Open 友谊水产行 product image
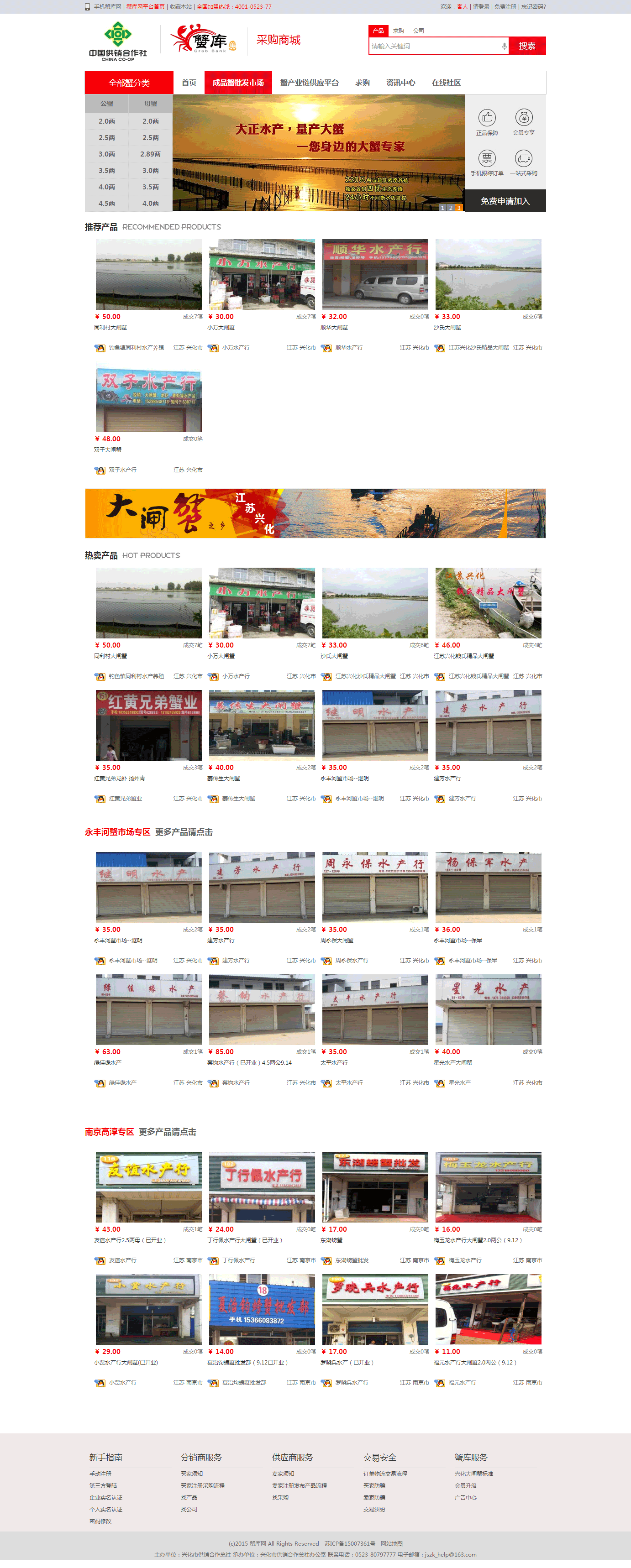This screenshot has width=631, height=1568. point(148,1186)
